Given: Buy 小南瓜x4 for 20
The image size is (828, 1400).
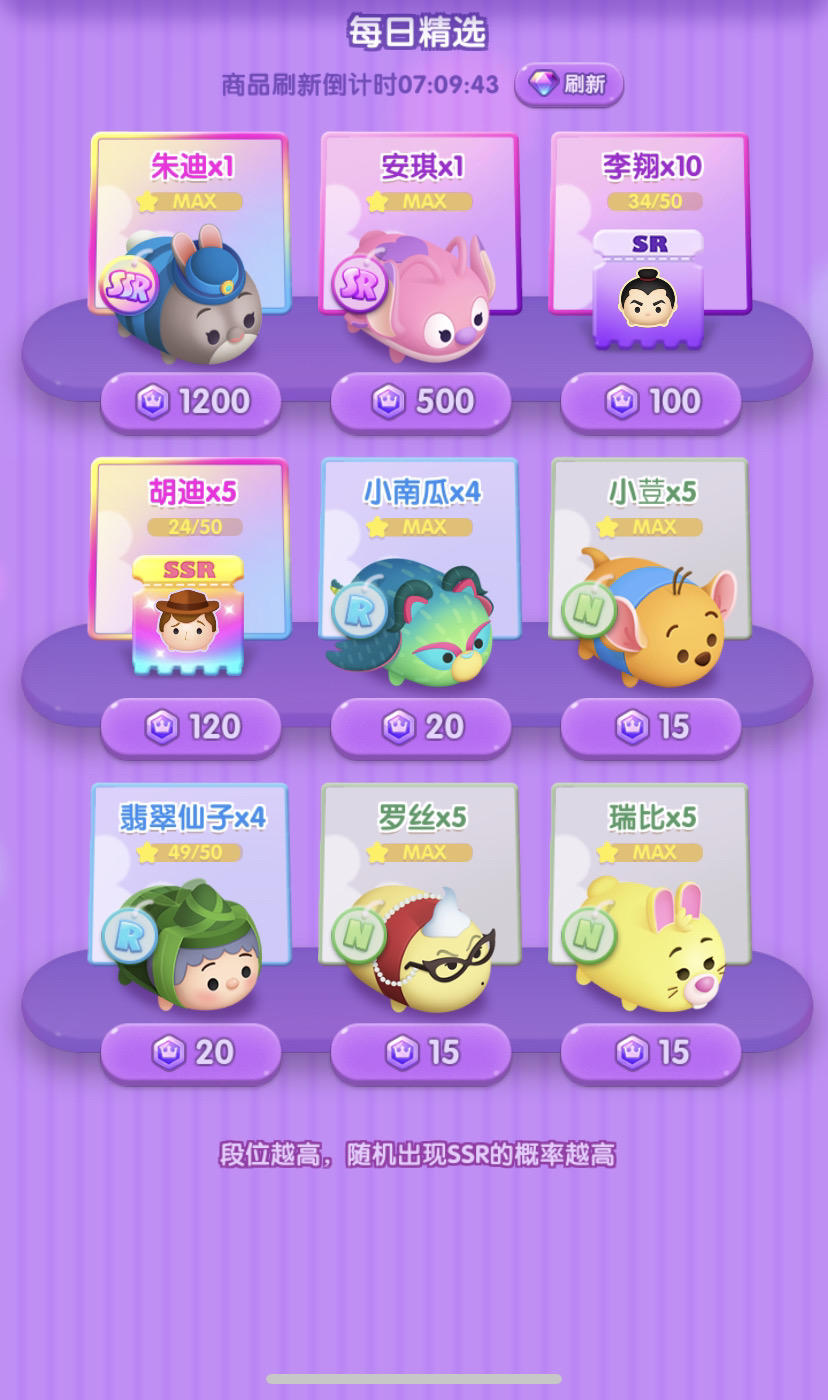Looking at the screenshot, I should pyautogui.click(x=421, y=727).
